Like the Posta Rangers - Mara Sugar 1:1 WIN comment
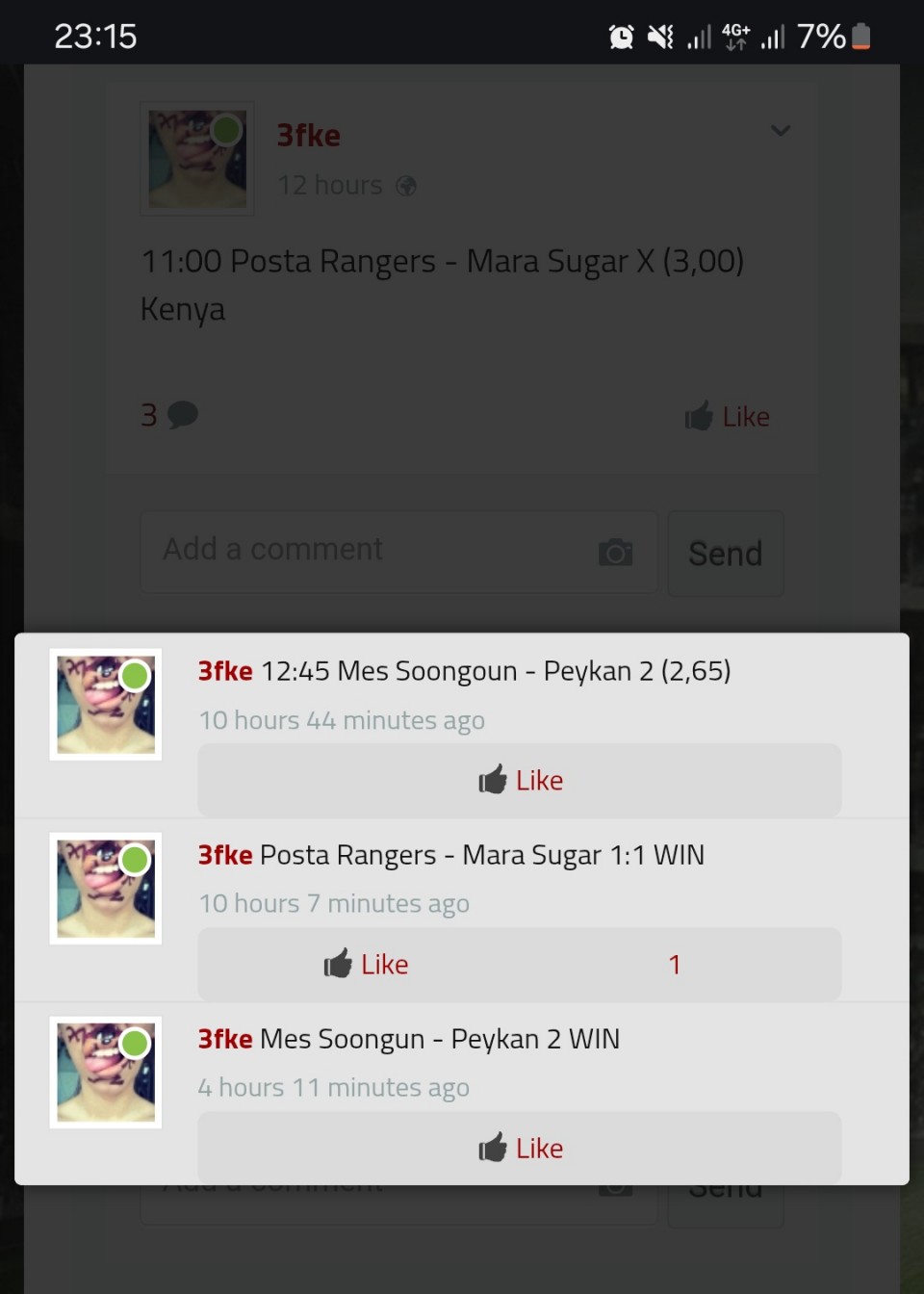This screenshot has height=1294, width=924. click(x=367, y=964)
